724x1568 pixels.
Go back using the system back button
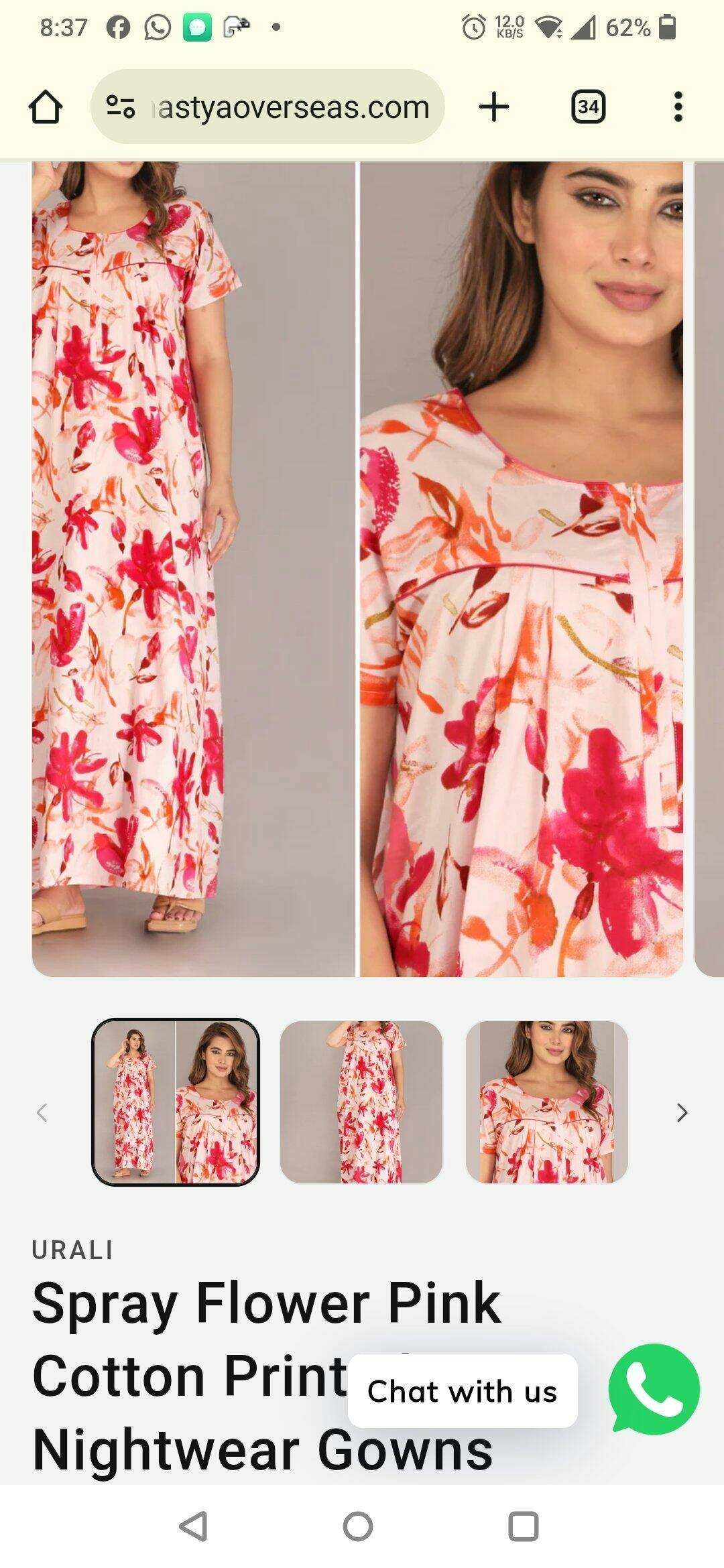[x=193, y=1526]
